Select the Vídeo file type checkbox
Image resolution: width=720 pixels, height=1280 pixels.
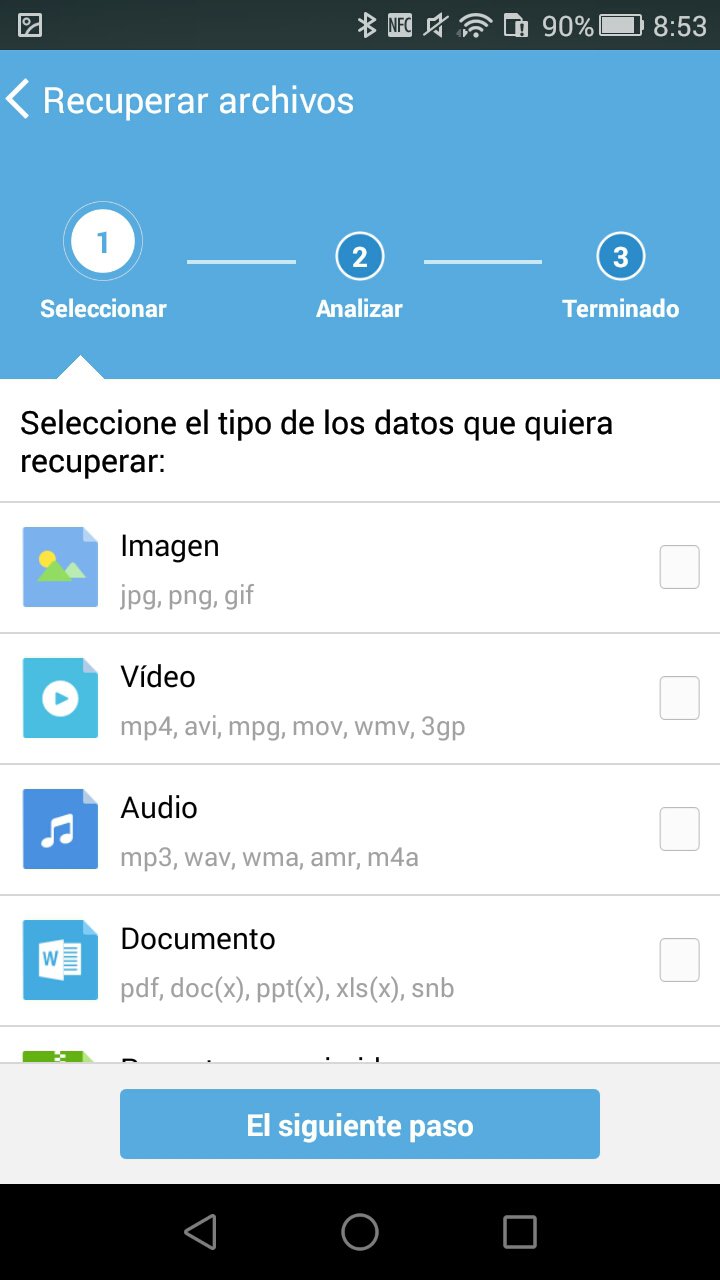click(x=679, y=698)
